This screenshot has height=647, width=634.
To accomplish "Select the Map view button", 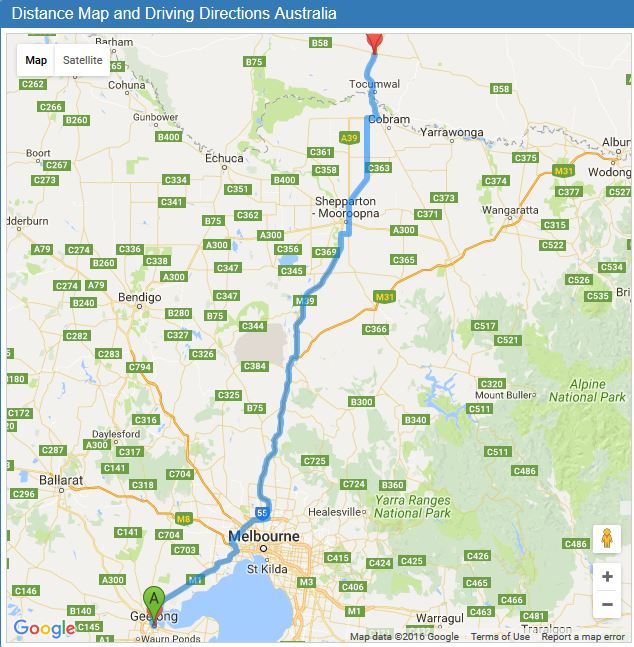I will point(36,60).
